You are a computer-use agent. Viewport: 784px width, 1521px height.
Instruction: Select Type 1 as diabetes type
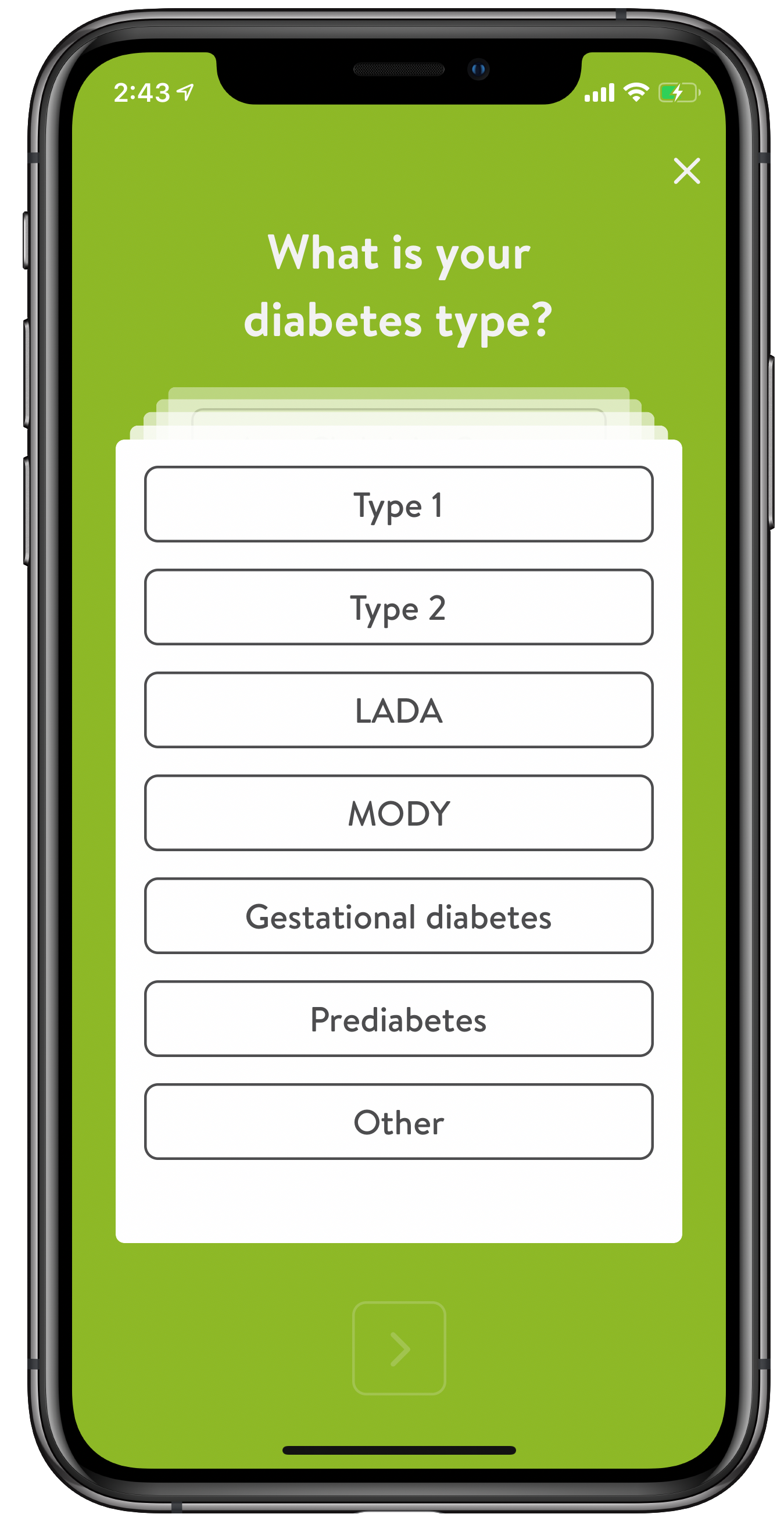point(399,504)
